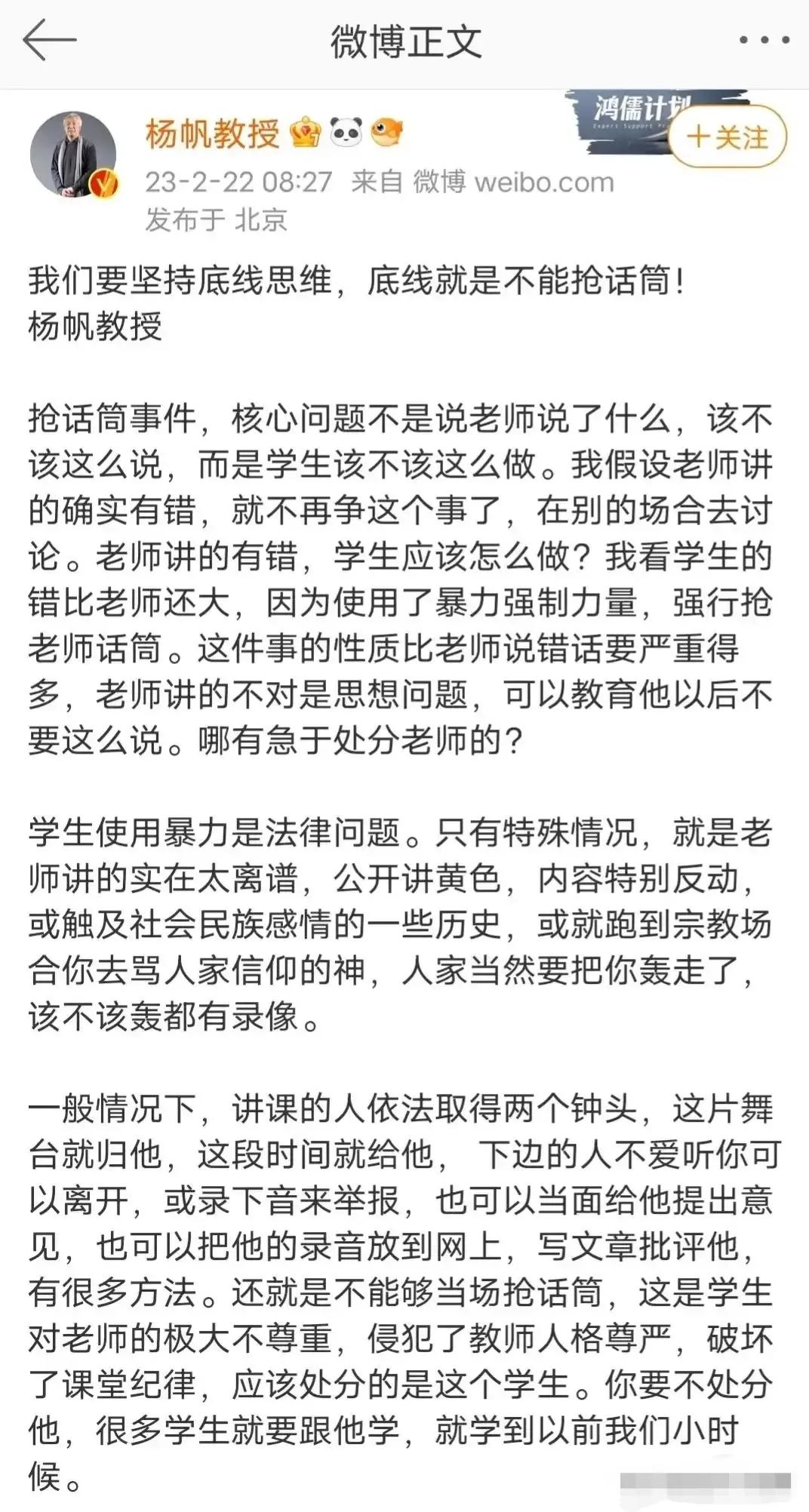The image size is (809, 1512).
Task: Click the plus icon inside the follow button
Action: (x=698, y=136)
